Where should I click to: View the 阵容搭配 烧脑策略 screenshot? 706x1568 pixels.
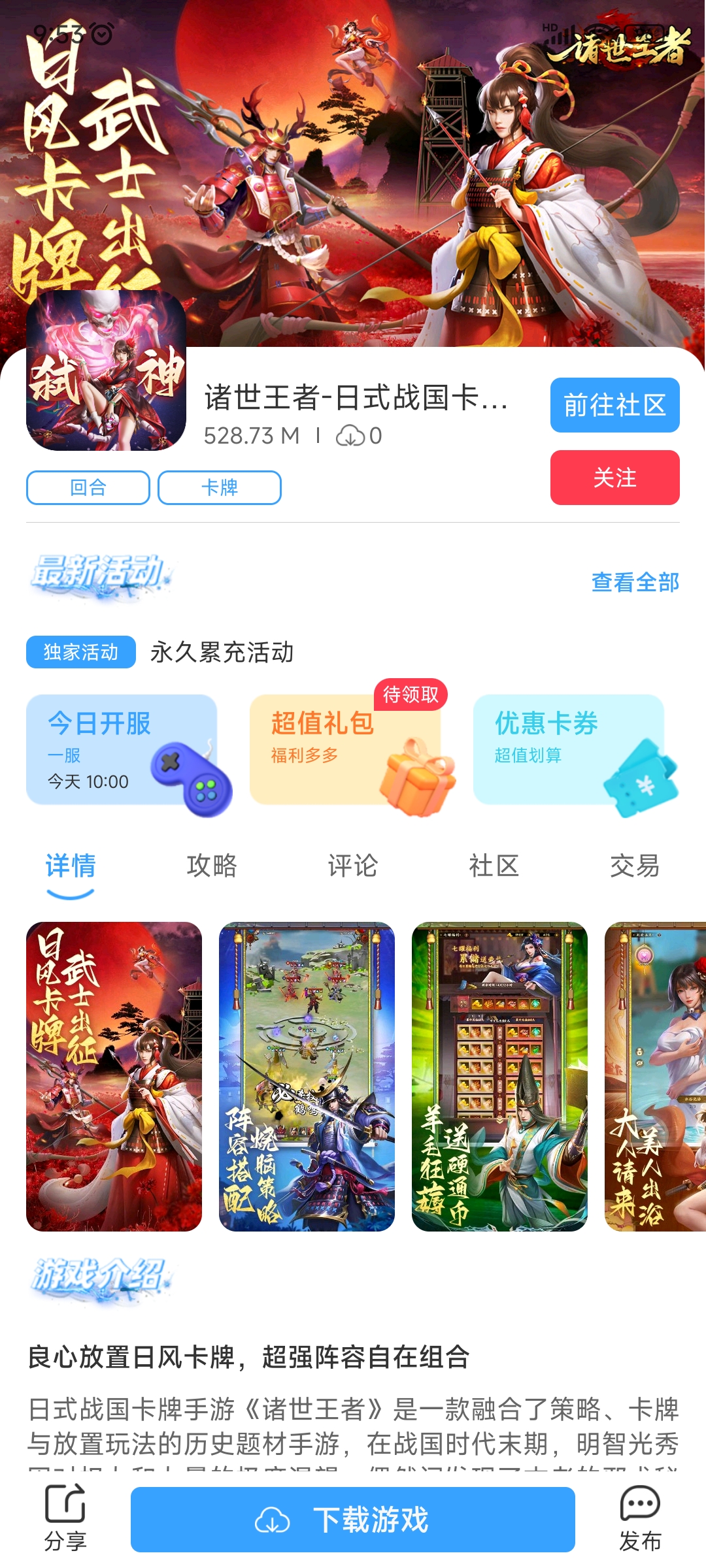coord(307,1077)
